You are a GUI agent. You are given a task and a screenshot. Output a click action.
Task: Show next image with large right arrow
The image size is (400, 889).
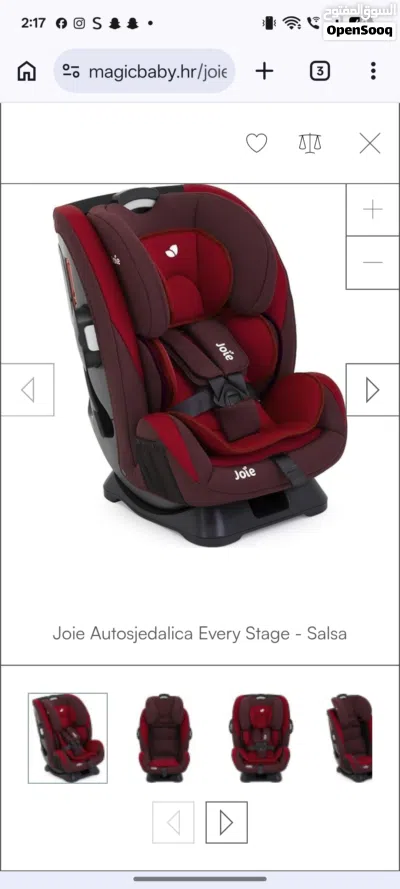pos(373,390)
